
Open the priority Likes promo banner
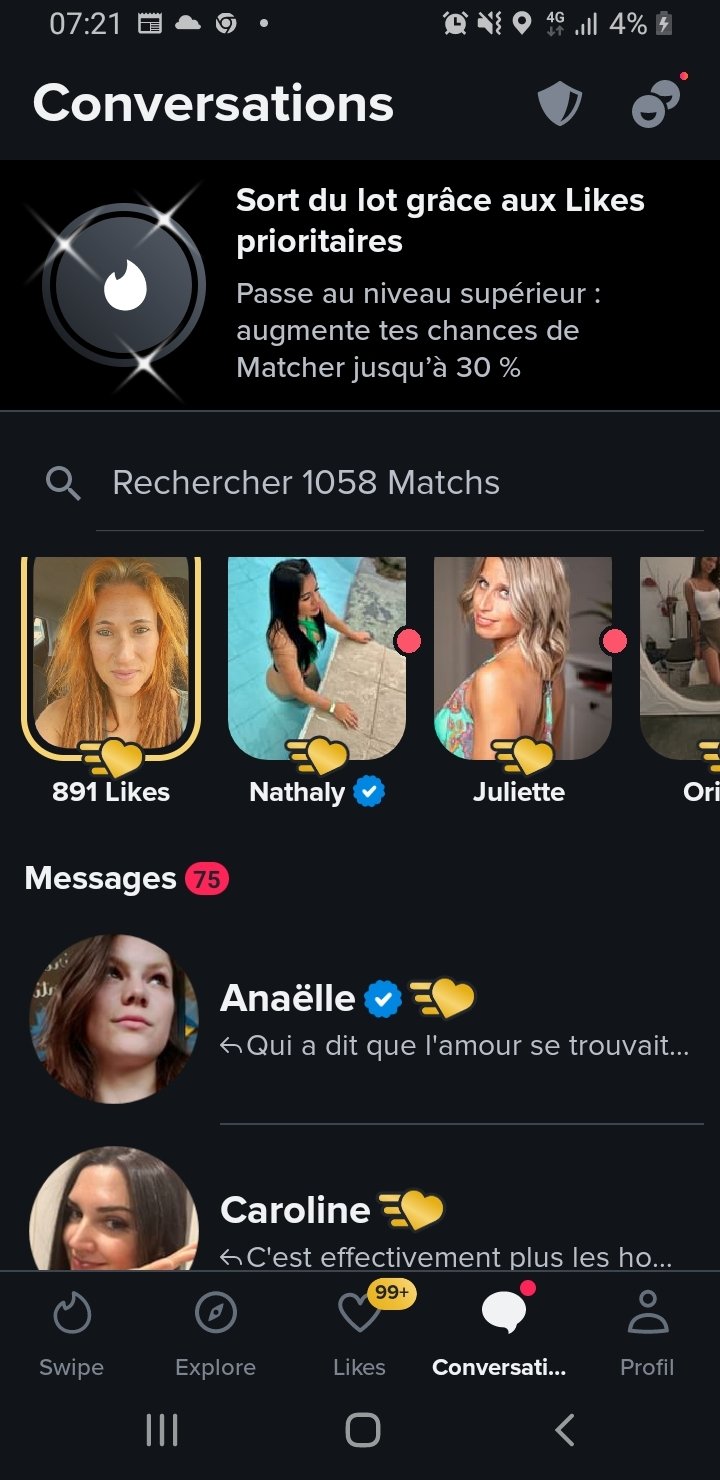tap(360, 286)
